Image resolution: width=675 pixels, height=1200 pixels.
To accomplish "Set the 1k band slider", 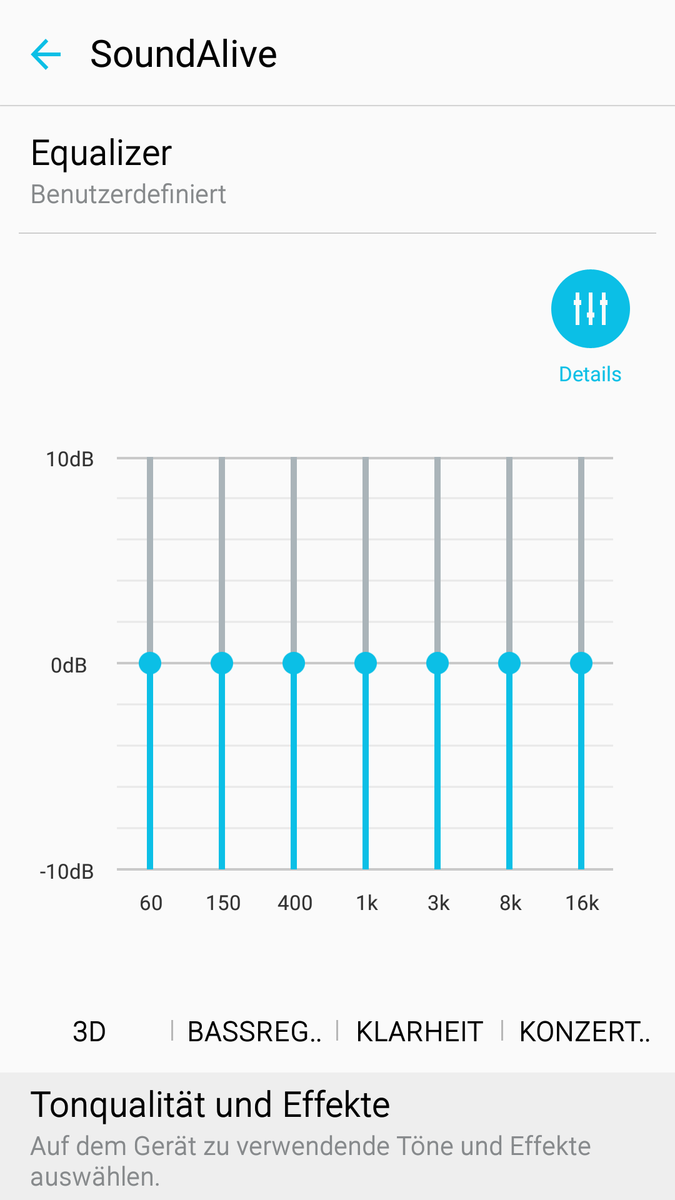I will pyautogui.click(x=366, y=663).
